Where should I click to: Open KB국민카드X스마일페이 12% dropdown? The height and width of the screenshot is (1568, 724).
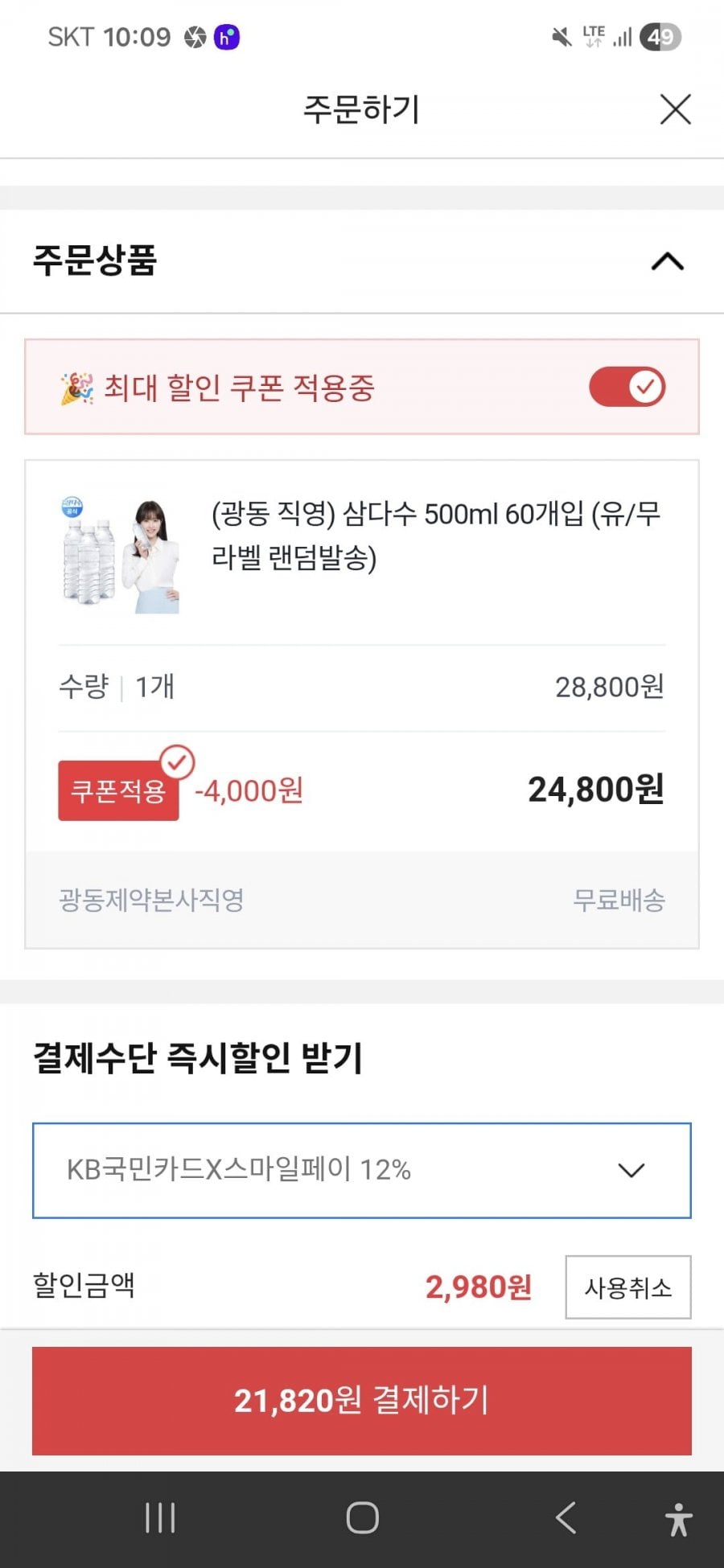point(362,1170)
